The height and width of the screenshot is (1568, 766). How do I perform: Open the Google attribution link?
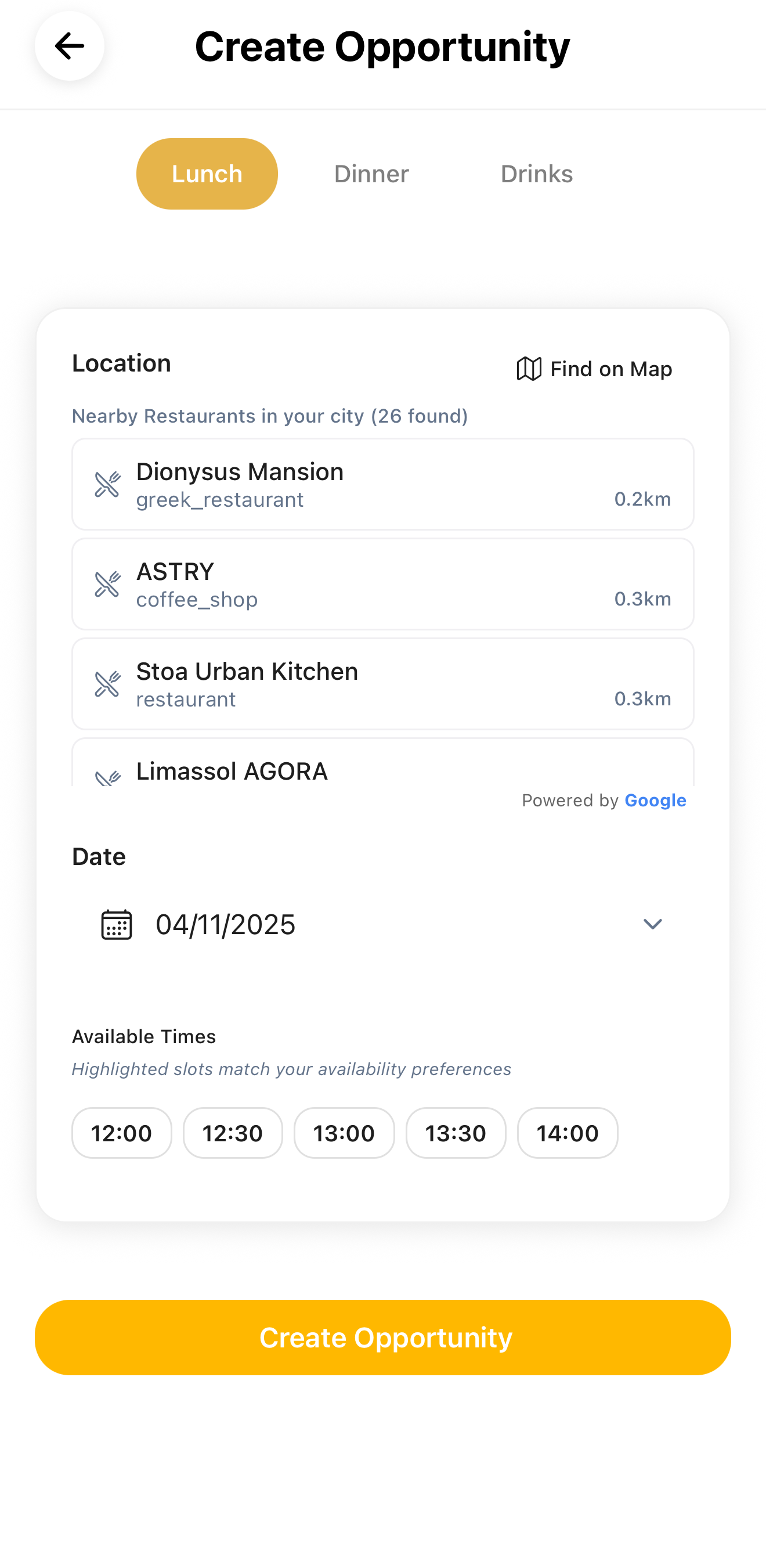655,801
